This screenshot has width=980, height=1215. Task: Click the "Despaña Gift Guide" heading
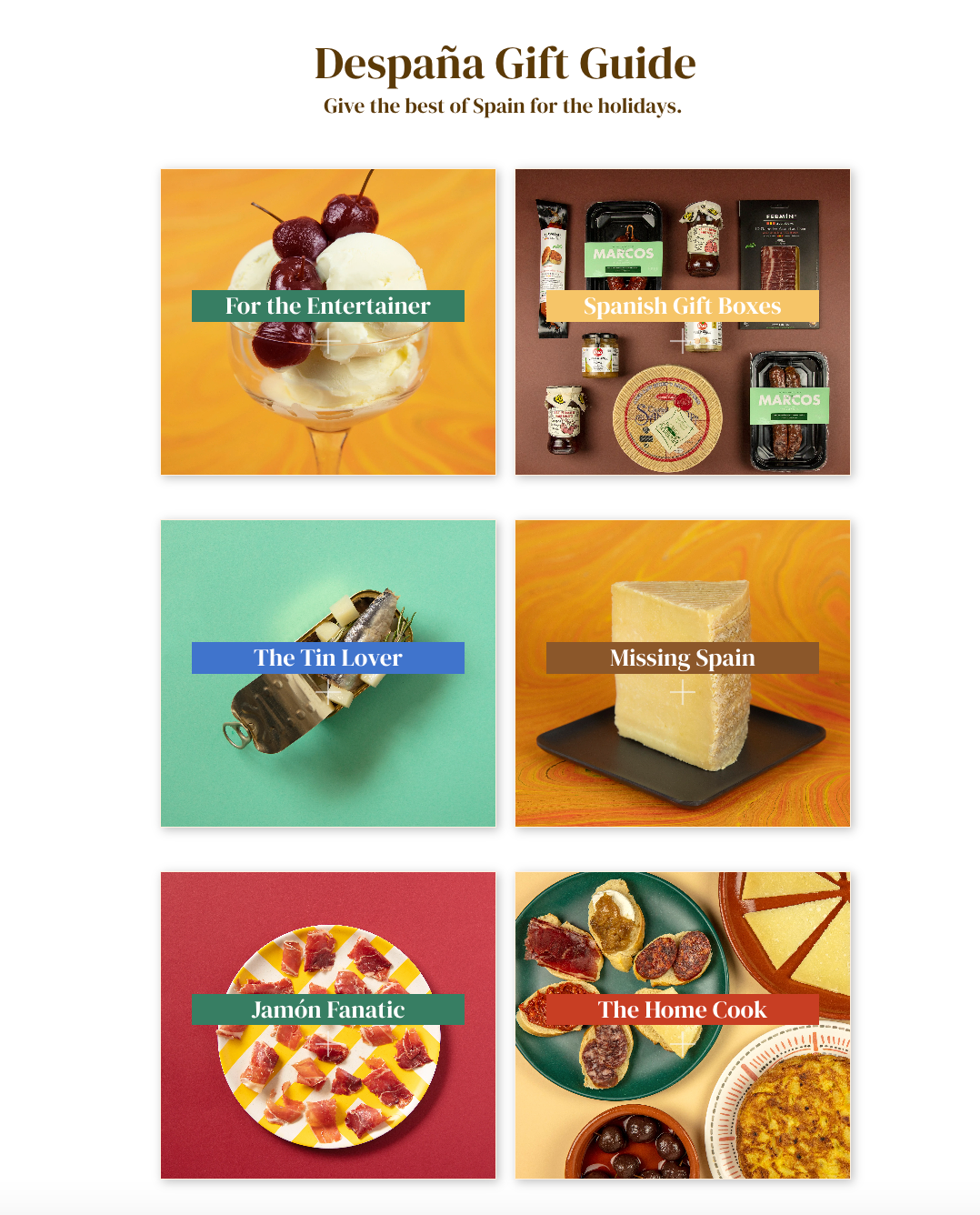click(504, 63)
